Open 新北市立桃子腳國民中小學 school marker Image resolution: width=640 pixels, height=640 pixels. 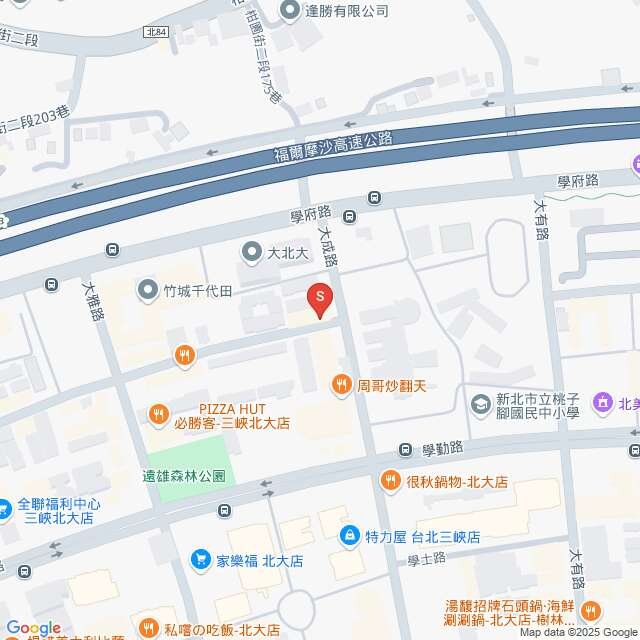point(480,403)
